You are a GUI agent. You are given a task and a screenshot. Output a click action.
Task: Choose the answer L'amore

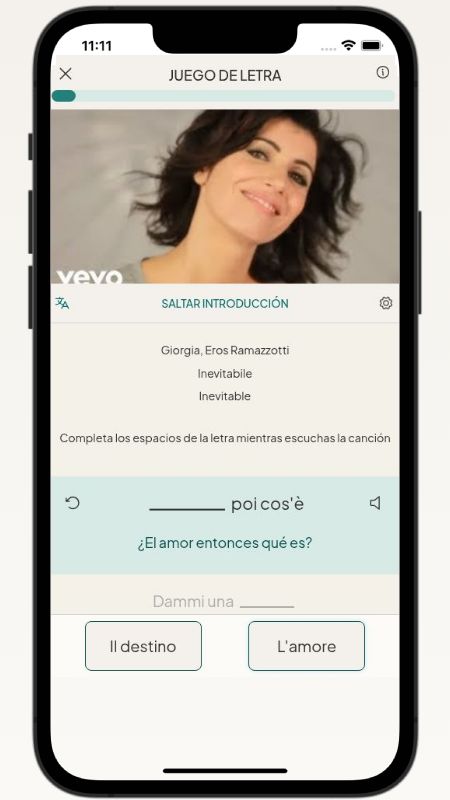pos(307,646)
